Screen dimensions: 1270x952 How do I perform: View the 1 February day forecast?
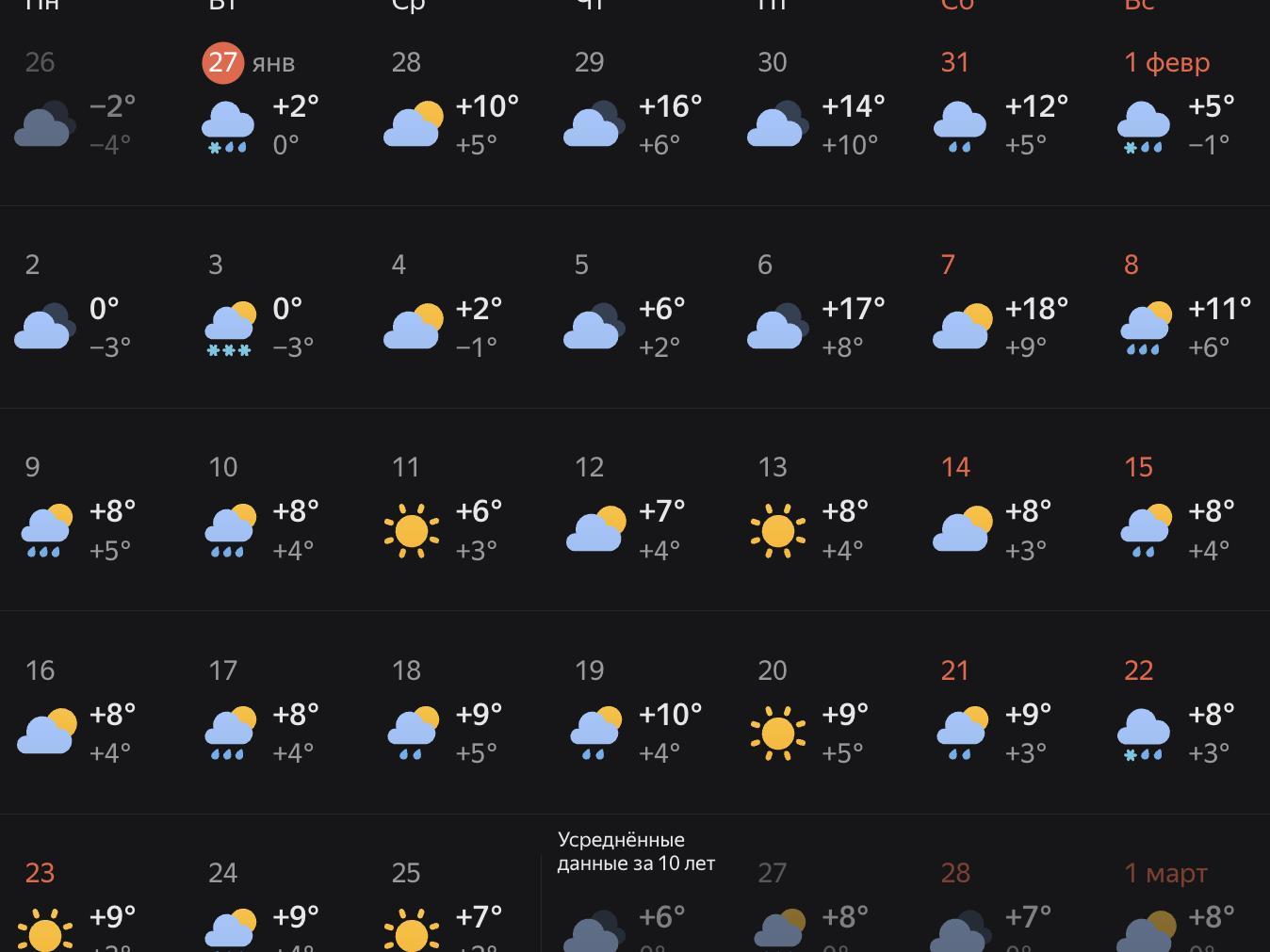coord(1187,105)
